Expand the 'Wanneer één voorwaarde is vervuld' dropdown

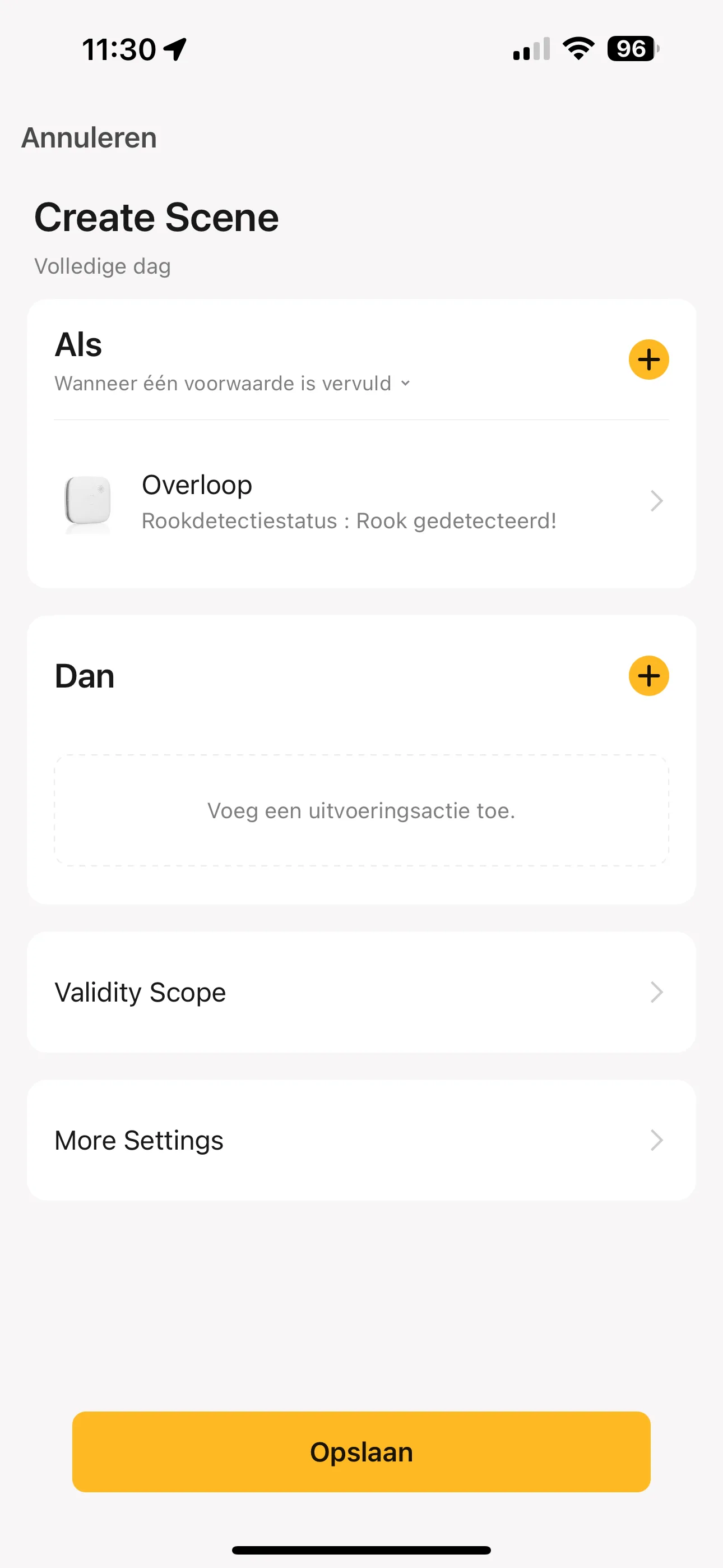(x=233, y=384)
